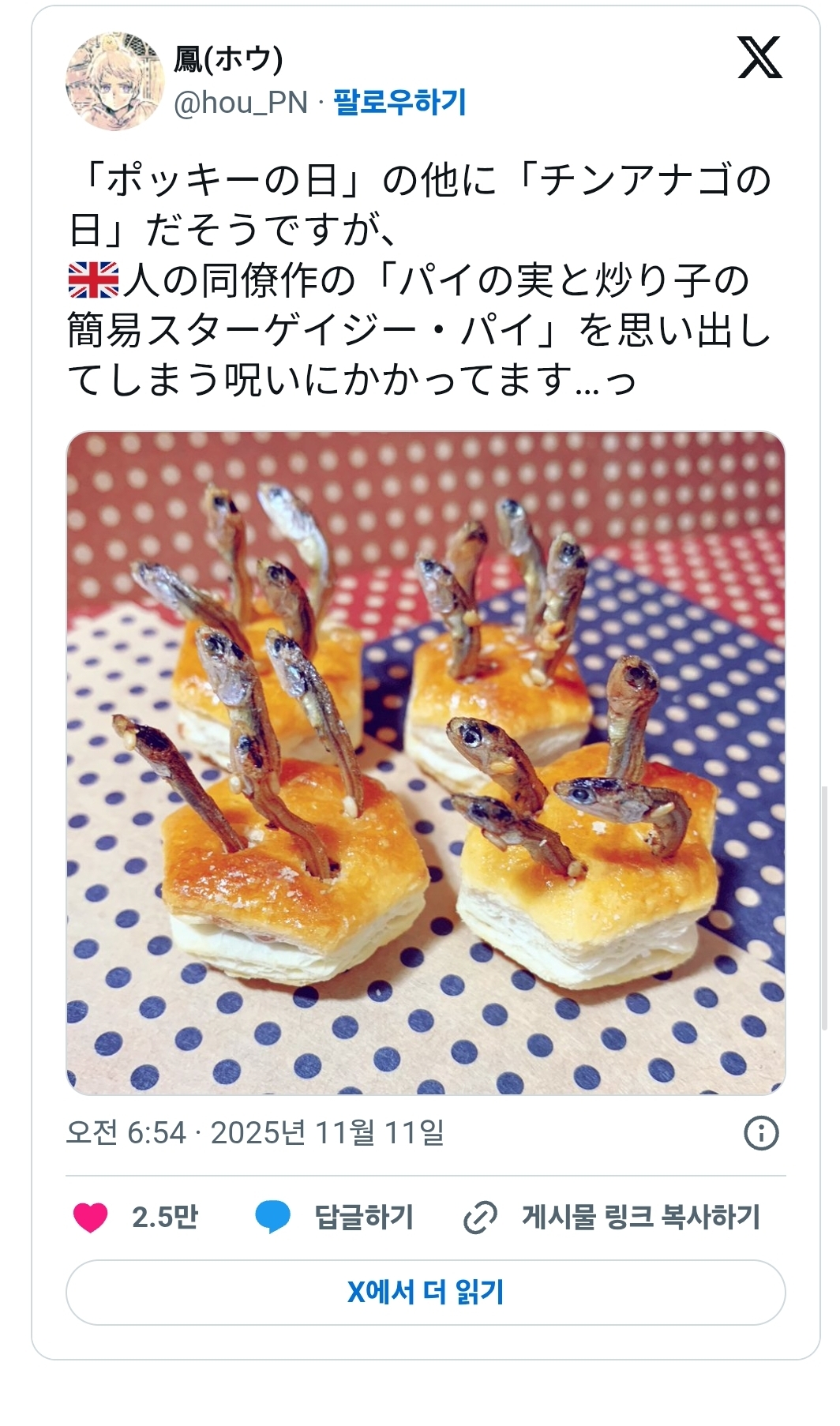Viewport: 840px width, 1426px height.
Task: Copy post link via 게시물 링크 복사하기
Action: point(612,1217)
